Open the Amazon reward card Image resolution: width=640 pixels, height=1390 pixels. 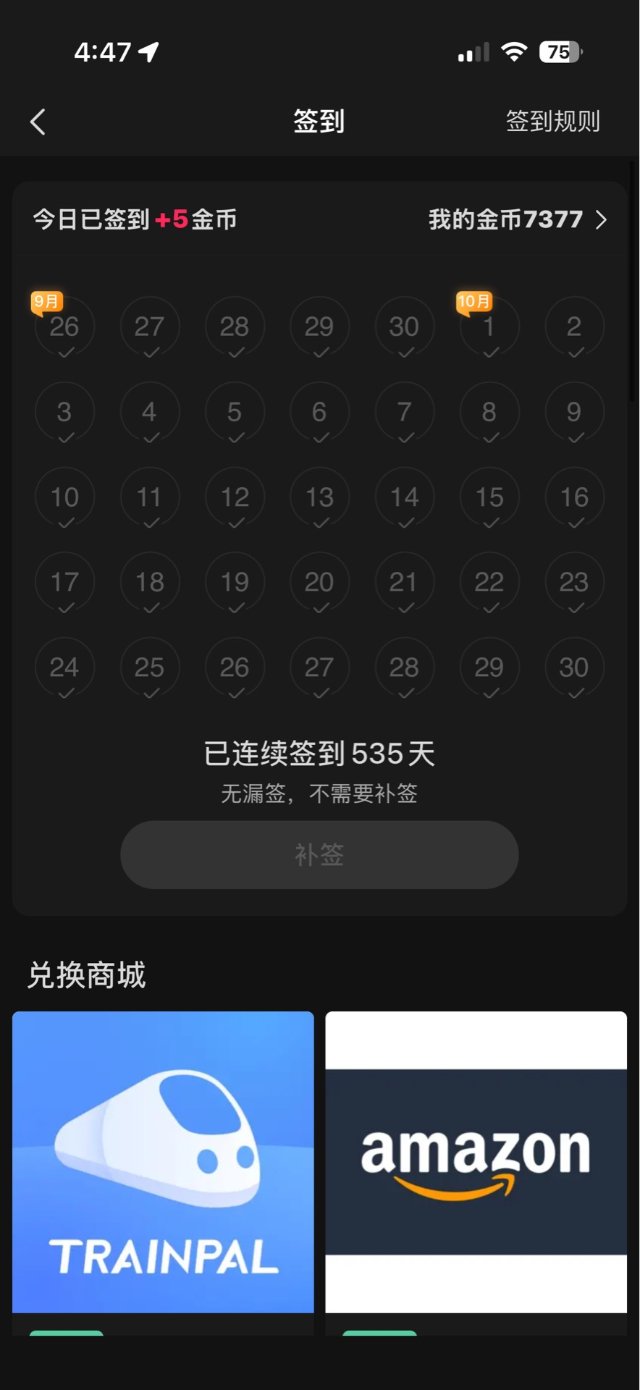pyautogui.click(x=476, y=1162)
